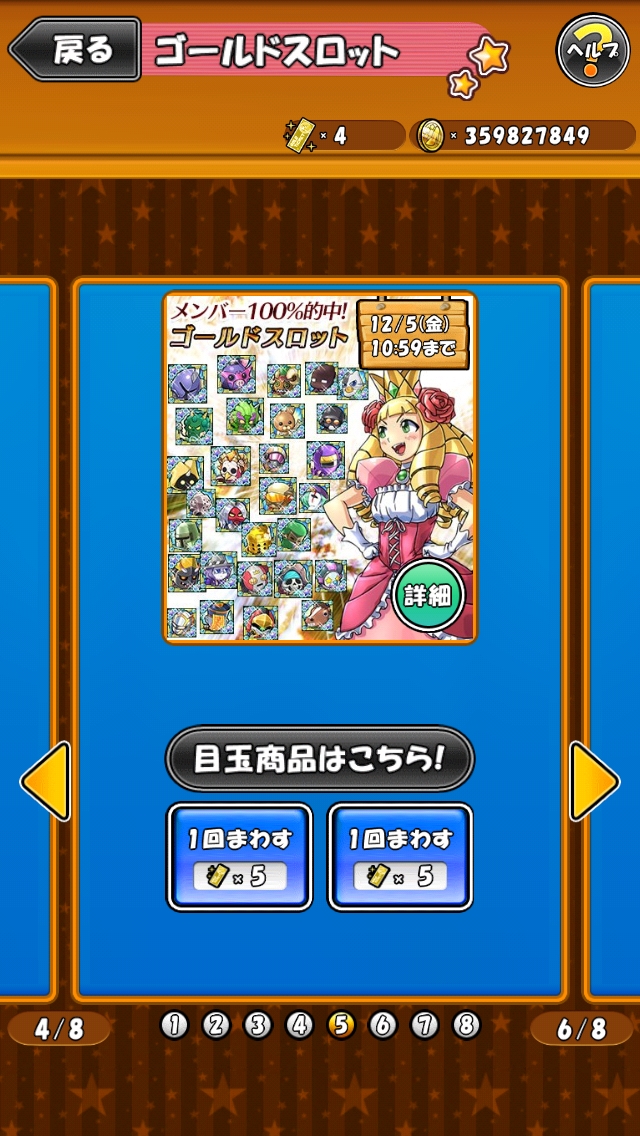Image resolution: width=640 pixels, height=1136 pixels.
Task: Go to the previous slot with left arrow
Action: tap(45, 782)
